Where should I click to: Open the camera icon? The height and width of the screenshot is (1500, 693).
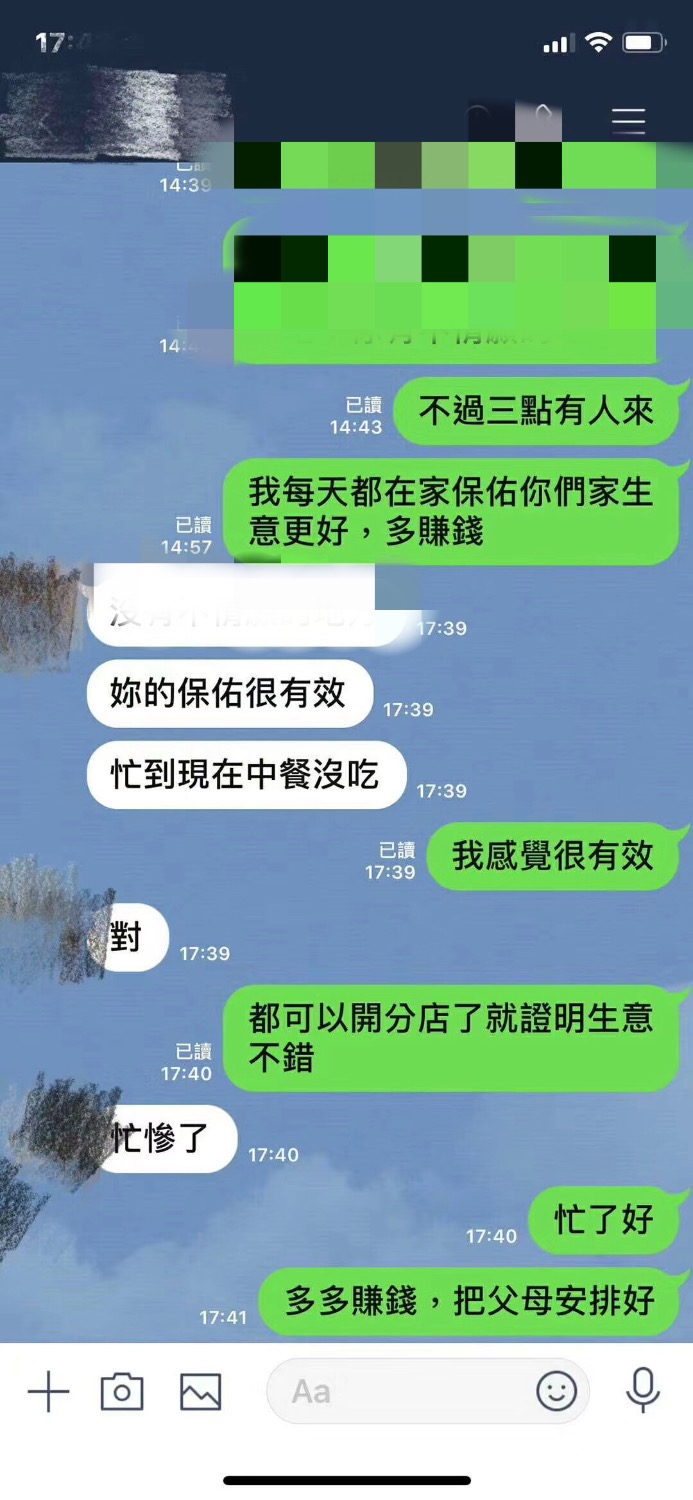[x=122, y=1391]
